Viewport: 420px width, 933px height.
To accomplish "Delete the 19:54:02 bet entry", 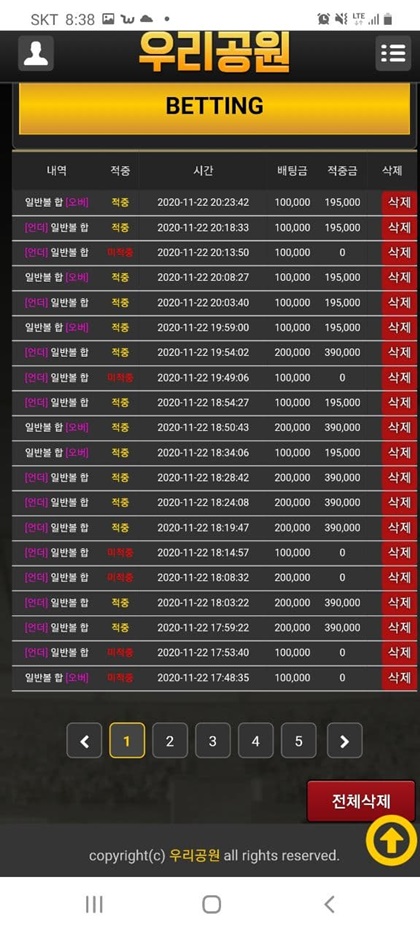I will pos(399,352).
